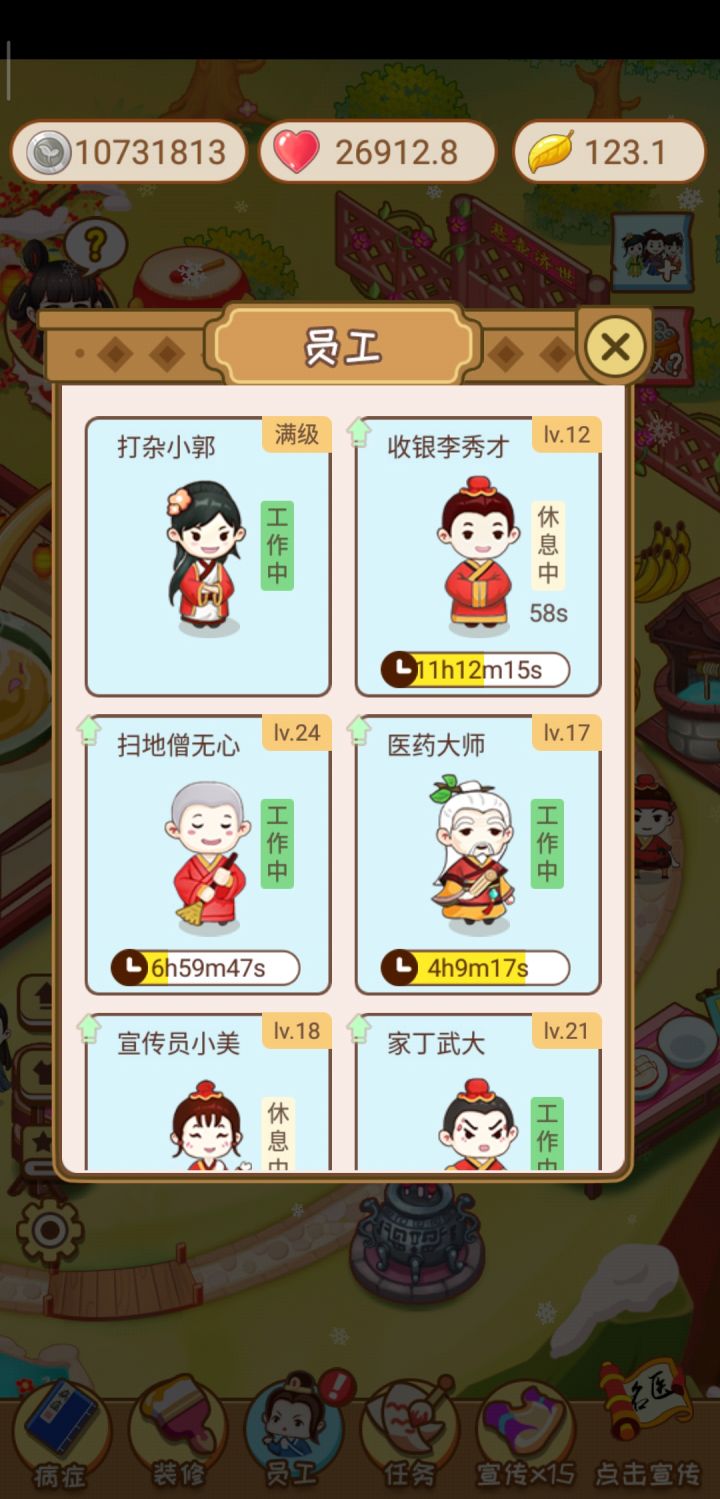The image size is (720, 1499).
Task: Upgrade 收银李秀才 with the green arrow
Action: (360, 432)
